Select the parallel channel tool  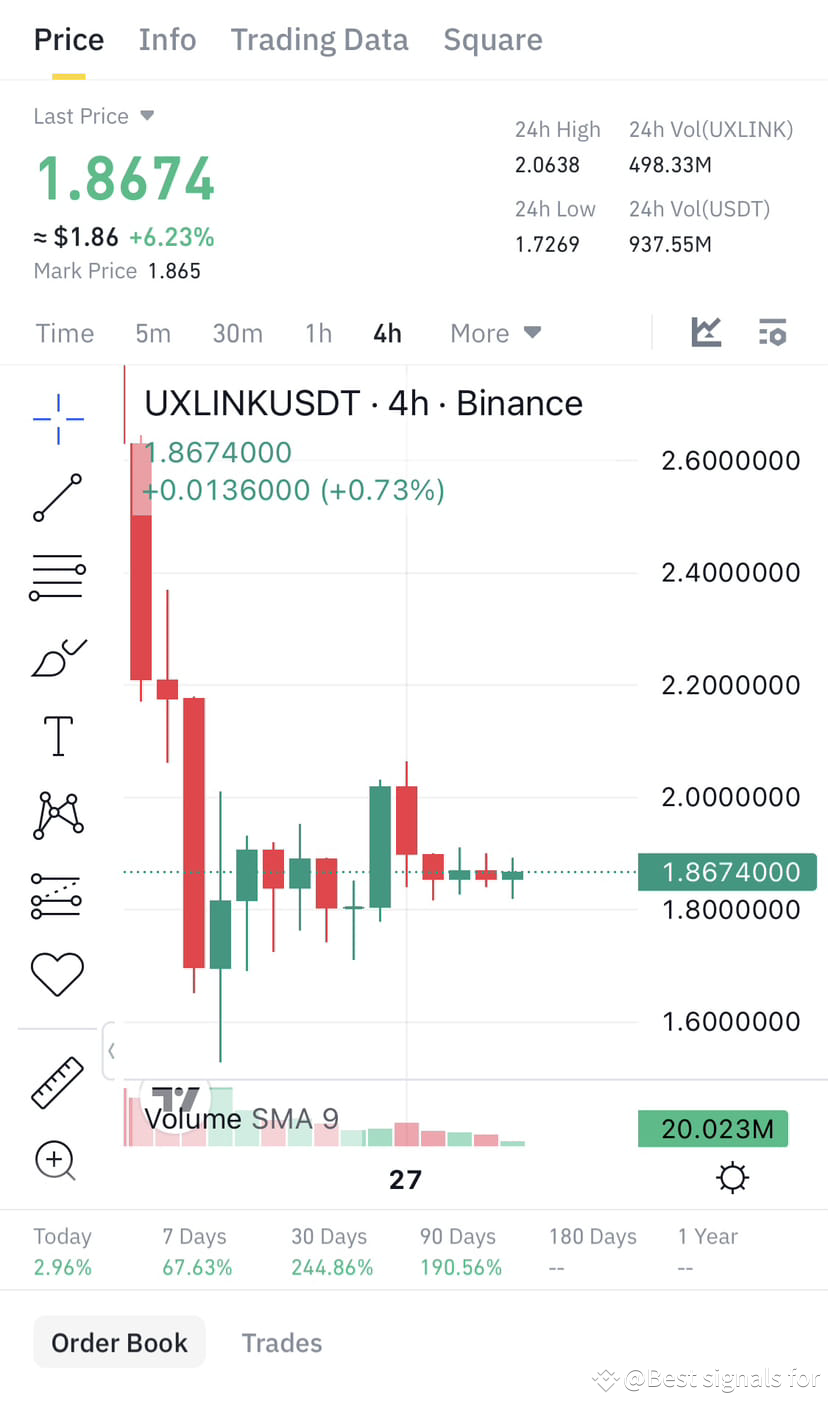57,895
